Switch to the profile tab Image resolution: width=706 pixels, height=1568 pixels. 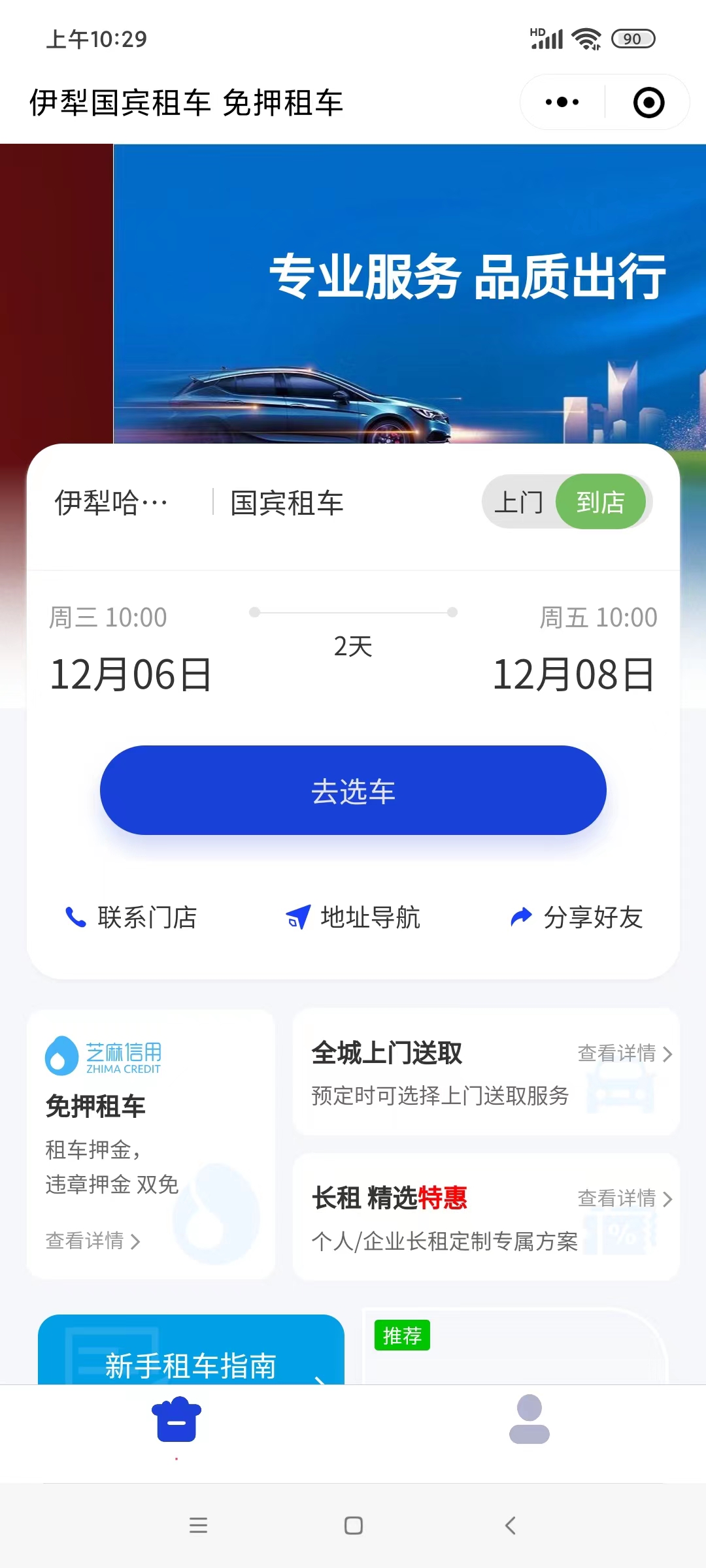point(529,1419)
